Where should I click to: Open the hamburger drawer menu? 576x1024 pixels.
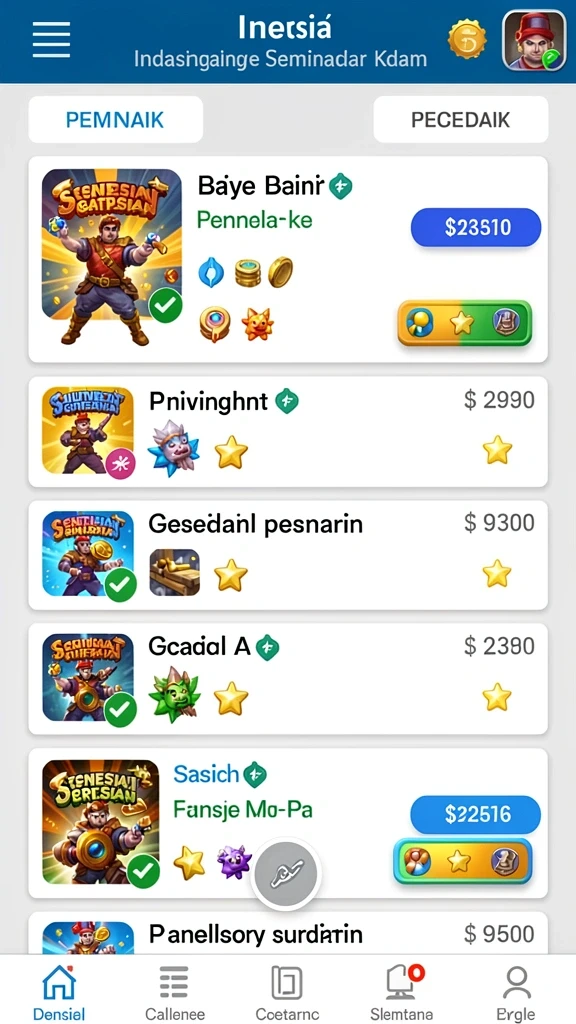[51, 40]
